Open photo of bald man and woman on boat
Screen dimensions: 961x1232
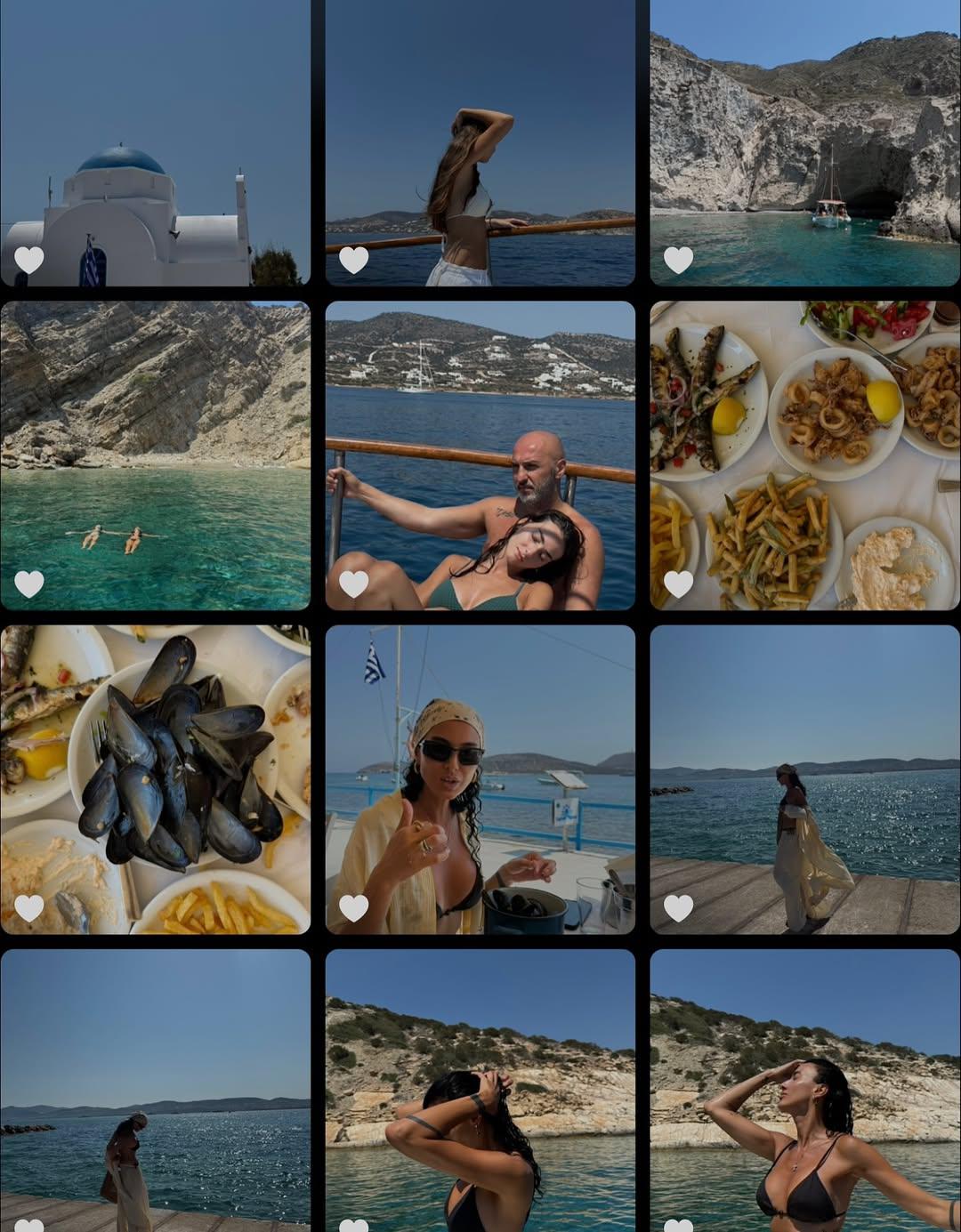pyautogui.click(x=480, y=455)
